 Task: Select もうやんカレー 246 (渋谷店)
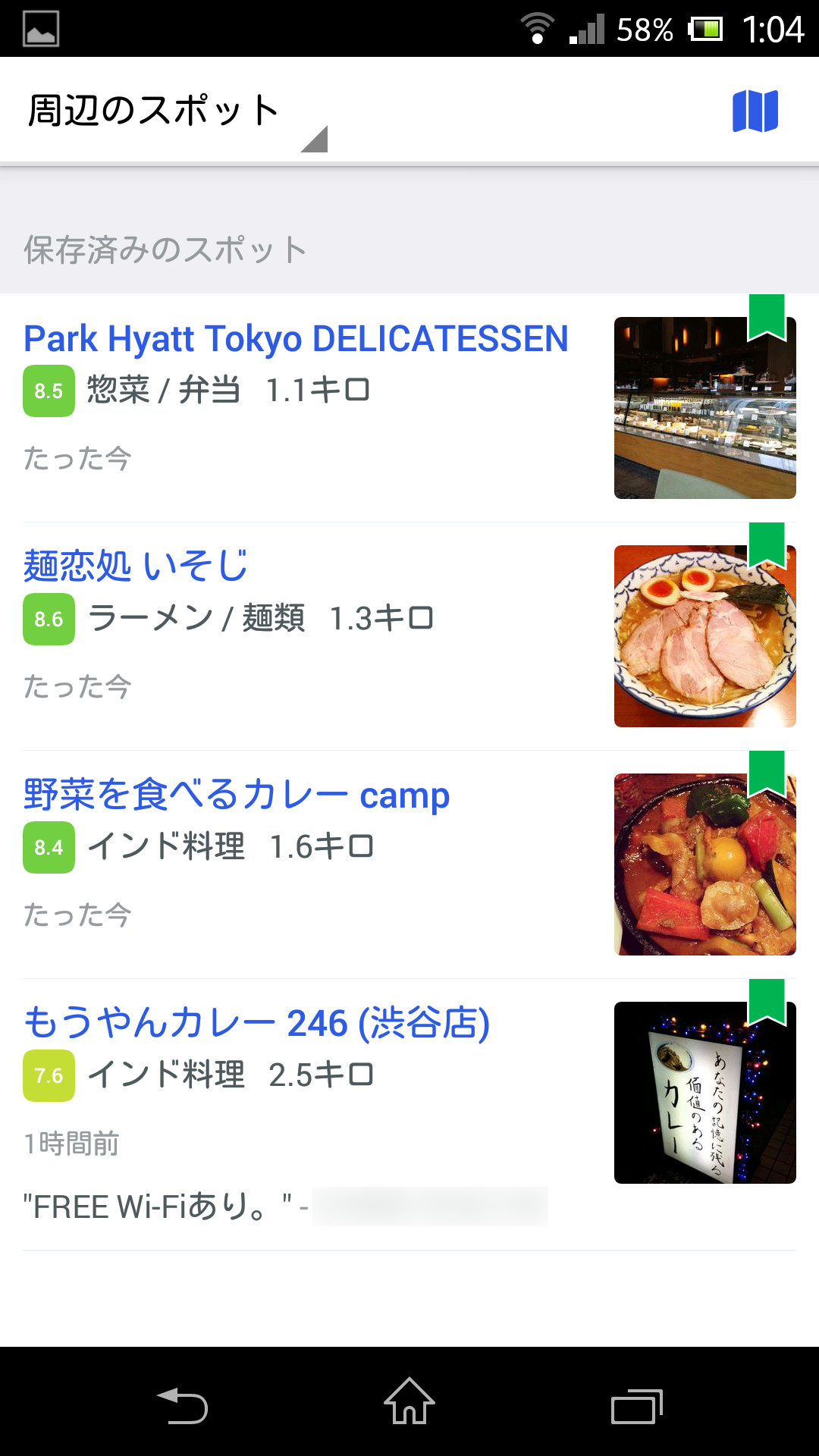coord(258,1022)
